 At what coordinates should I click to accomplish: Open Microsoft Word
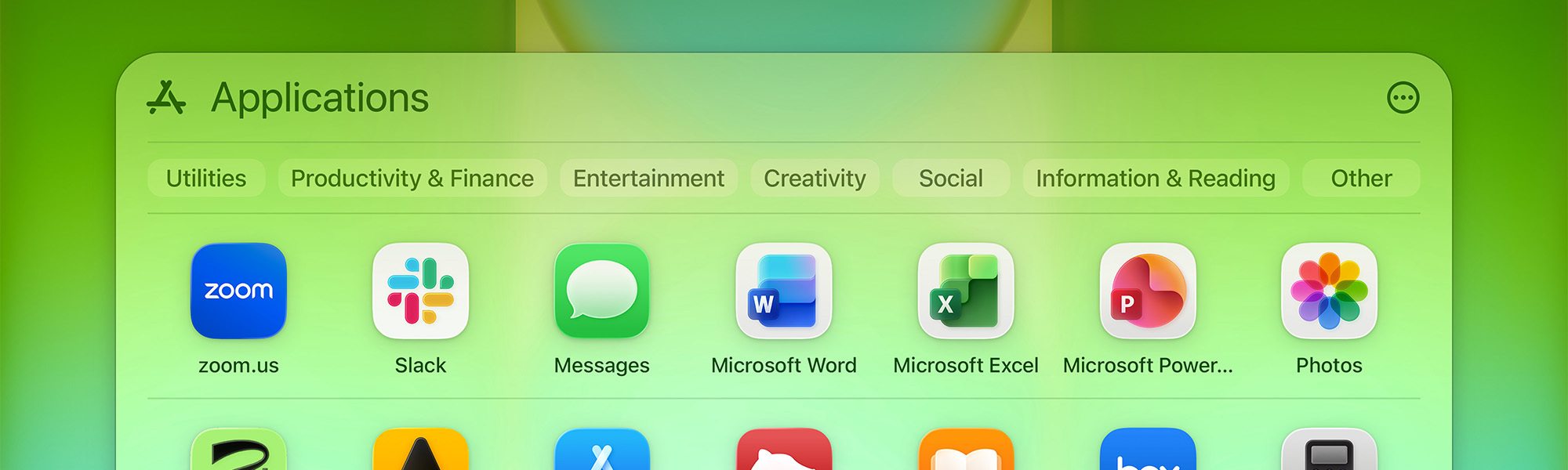point(784,291)
